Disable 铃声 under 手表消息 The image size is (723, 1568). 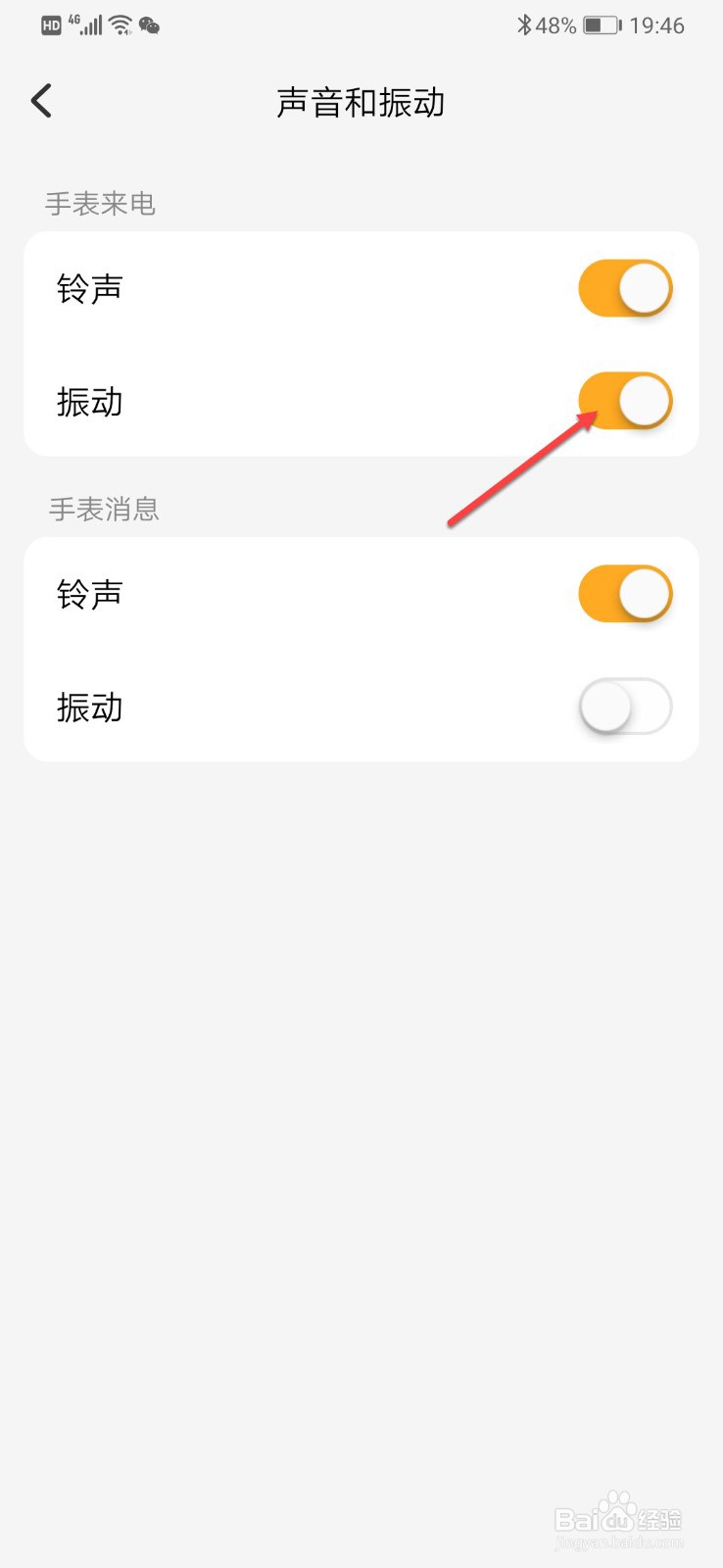625,593
